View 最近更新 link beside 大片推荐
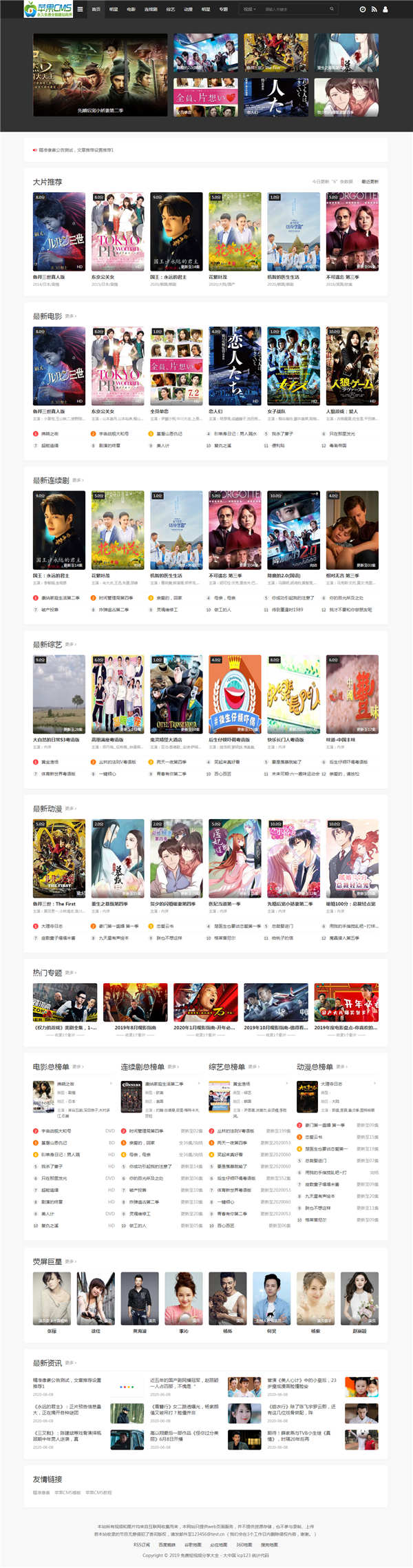The width and height of the screenshot is (413, 1568). point(370,182)
